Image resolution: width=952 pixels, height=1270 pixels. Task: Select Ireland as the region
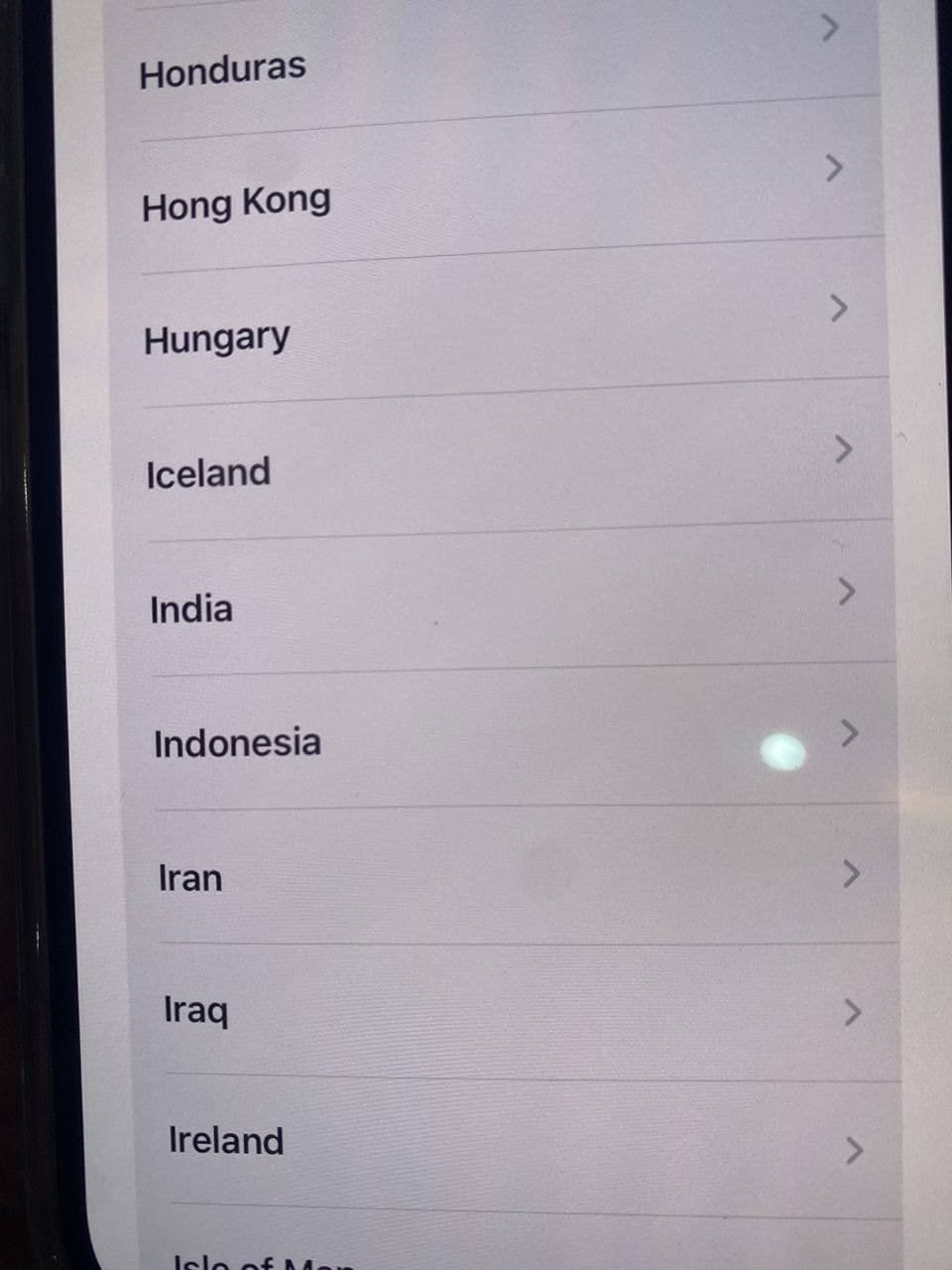pyautogui.click(x=226, y=1141)
